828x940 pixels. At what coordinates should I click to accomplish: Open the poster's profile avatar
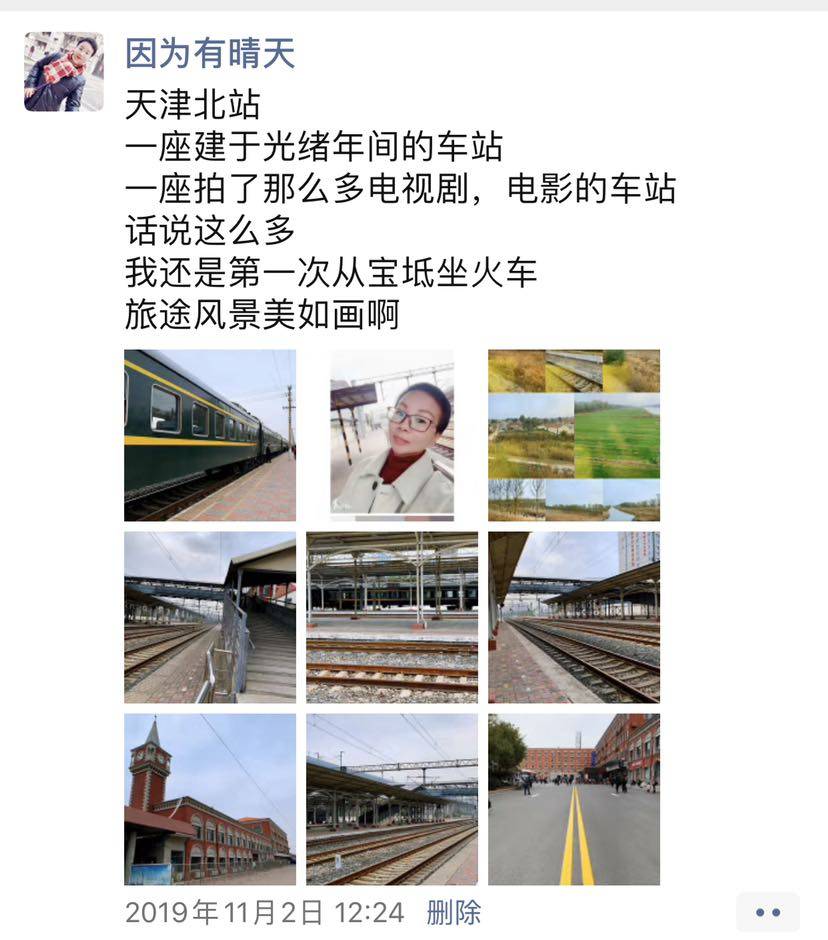click(64, 72)
